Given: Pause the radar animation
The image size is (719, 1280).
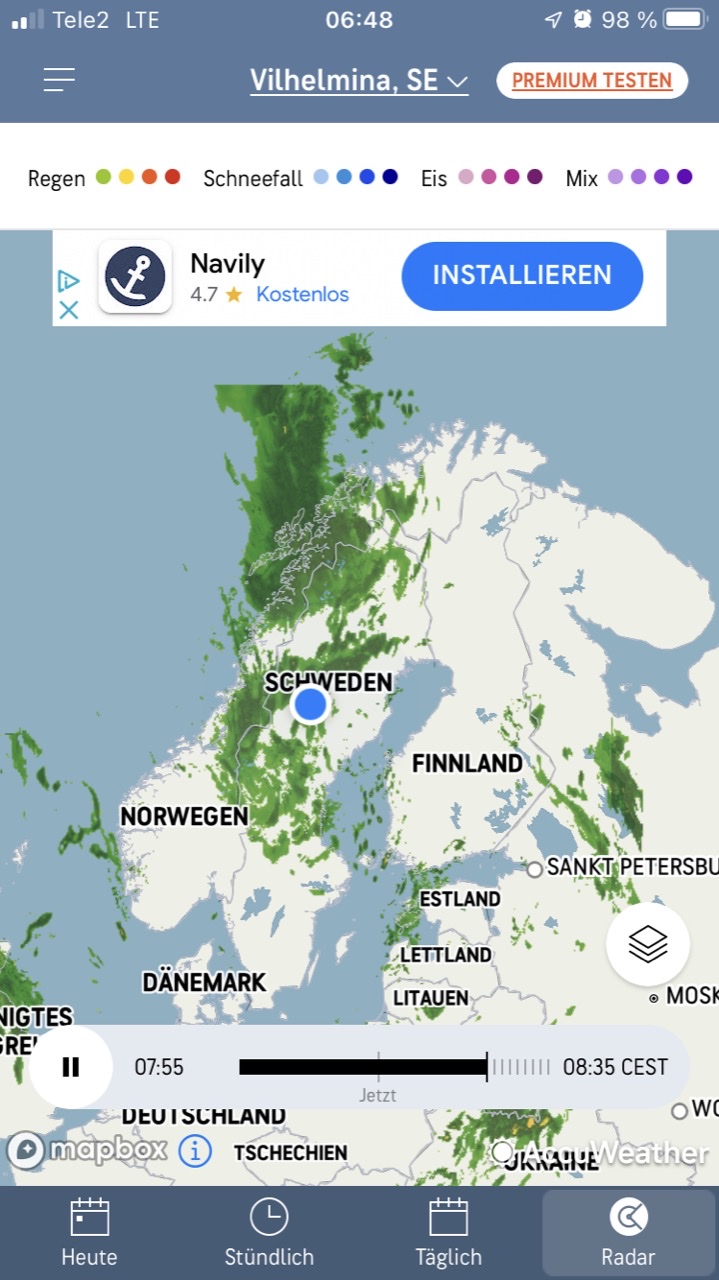Looking at the screenshot, I should tap(70, 1067).
